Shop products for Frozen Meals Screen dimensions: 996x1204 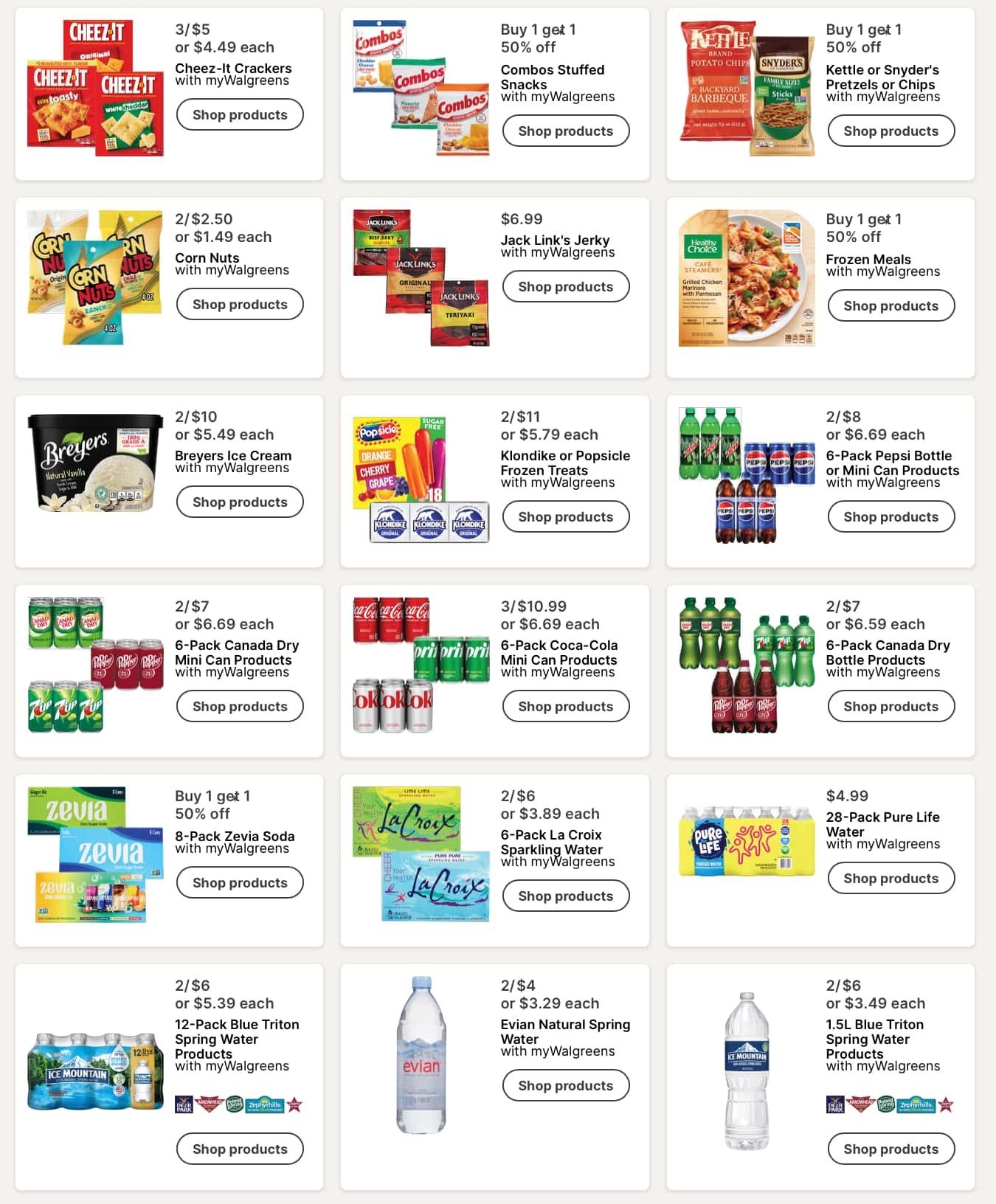pos(890,306)
